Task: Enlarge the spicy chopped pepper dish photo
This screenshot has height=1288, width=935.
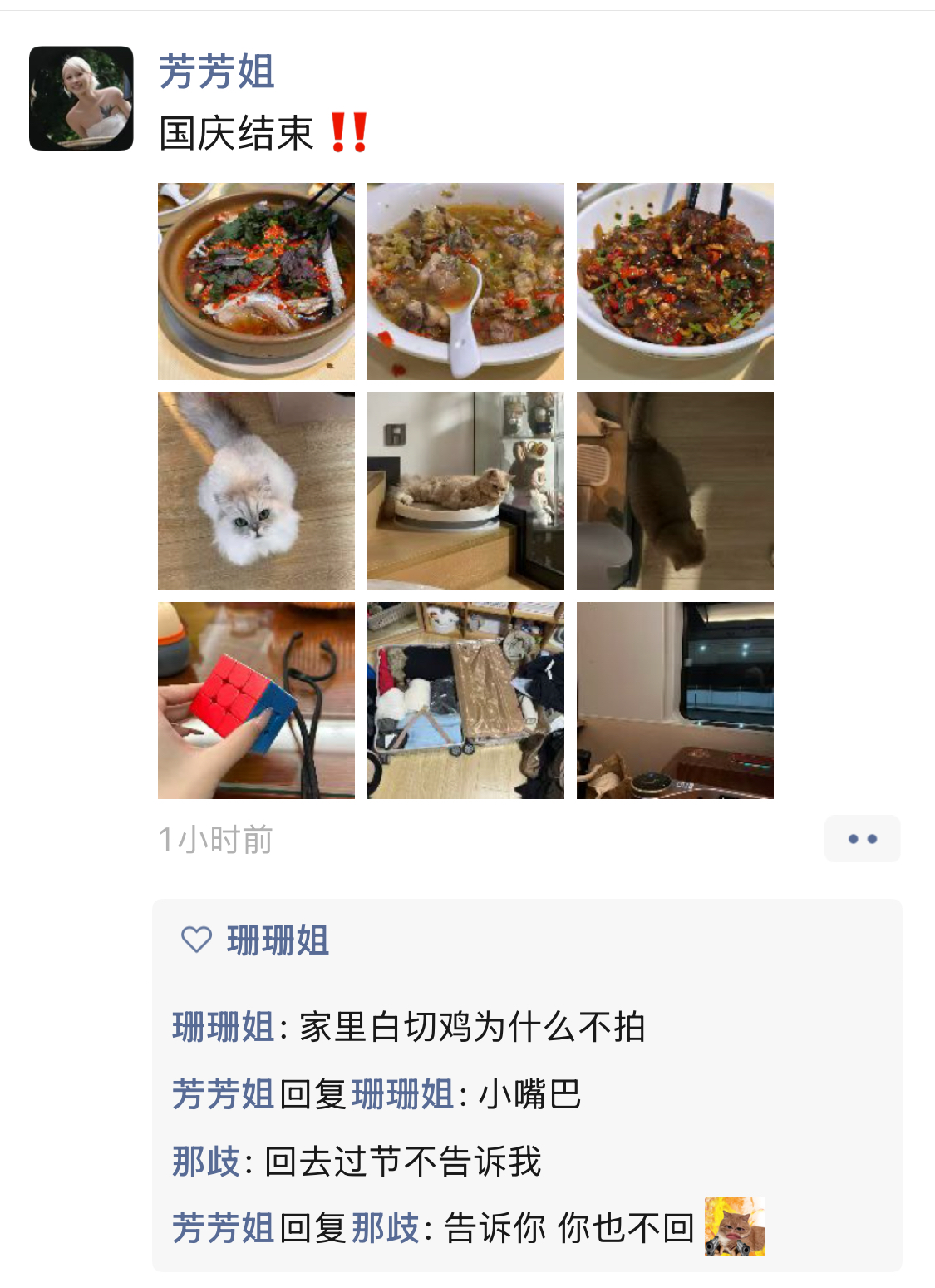Action: point(675,281)
